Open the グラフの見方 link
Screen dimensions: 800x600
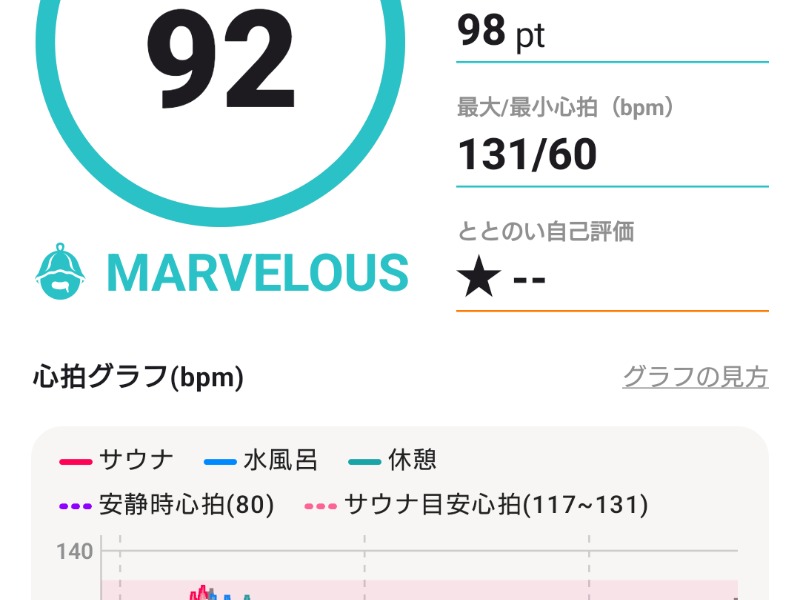coord(695,377)
